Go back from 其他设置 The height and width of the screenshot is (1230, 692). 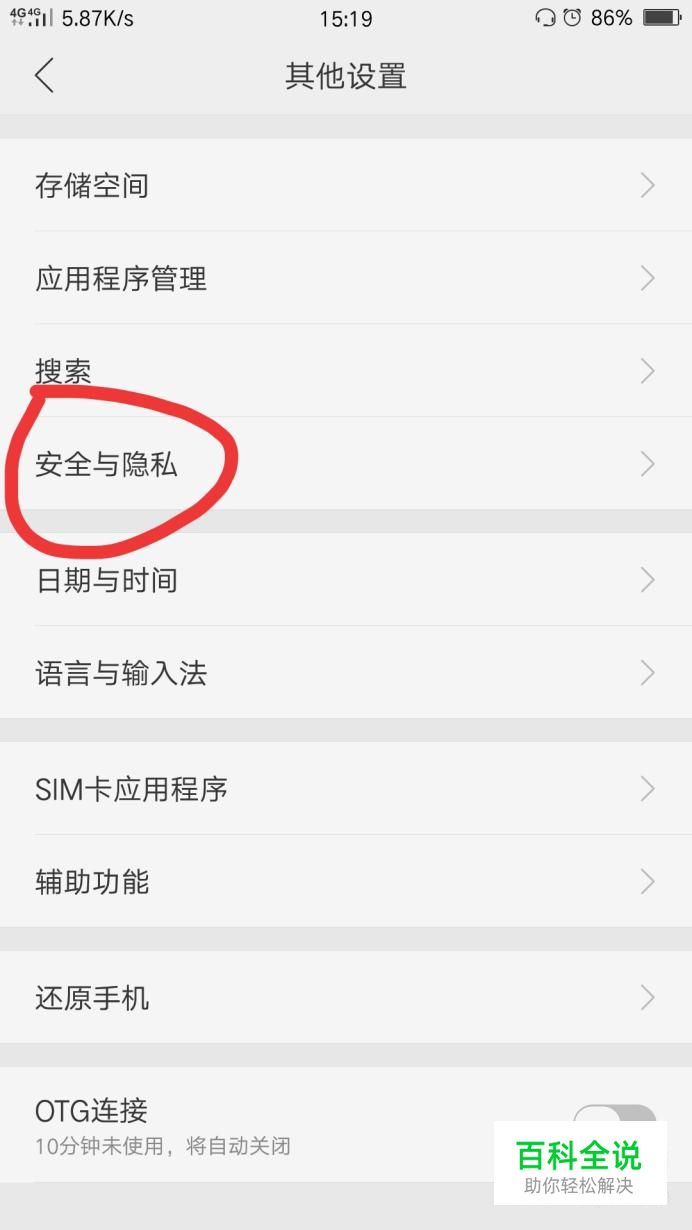(x=44, y=76)
